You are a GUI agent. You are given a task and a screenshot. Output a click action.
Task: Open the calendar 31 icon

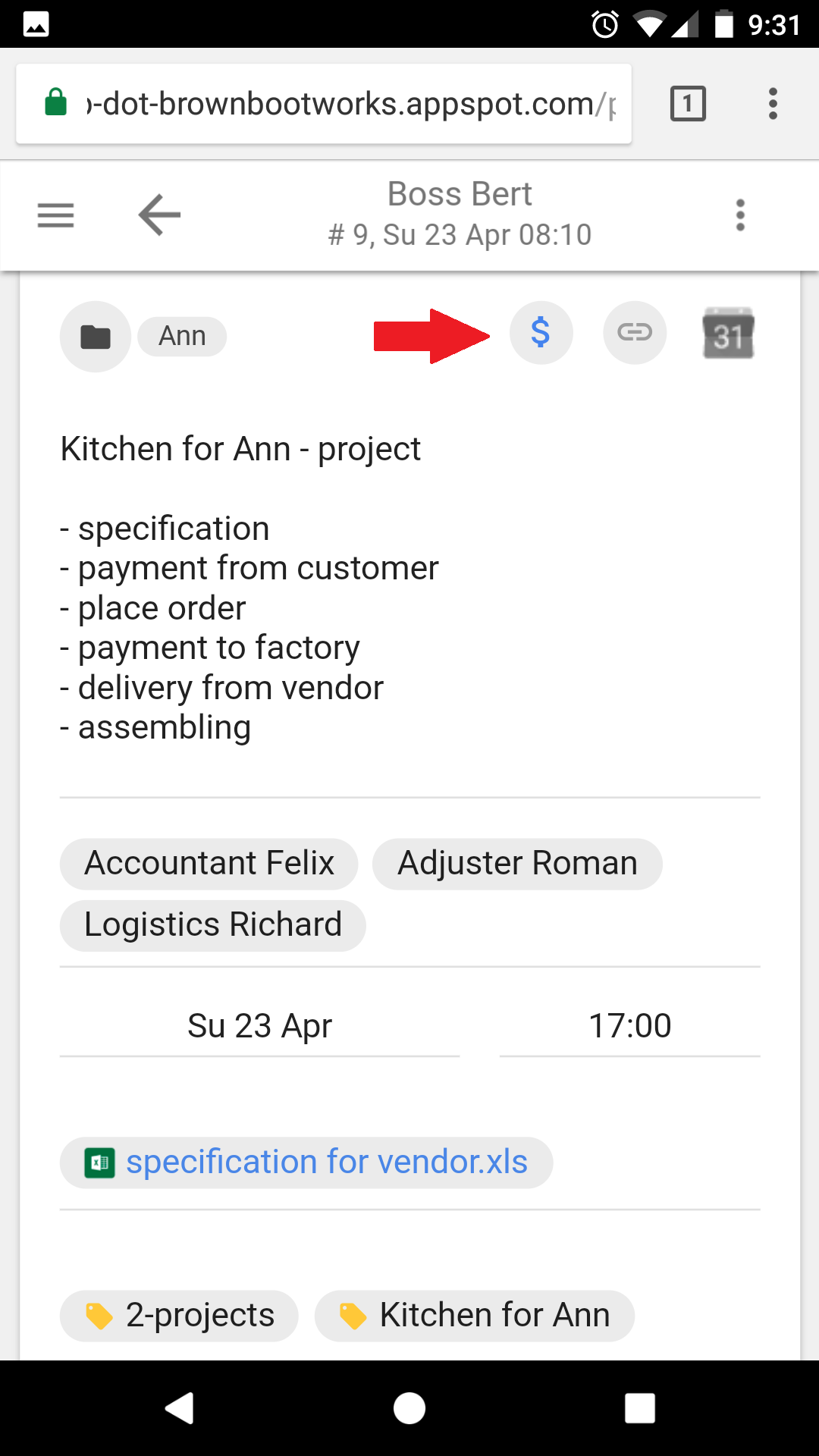729,332
